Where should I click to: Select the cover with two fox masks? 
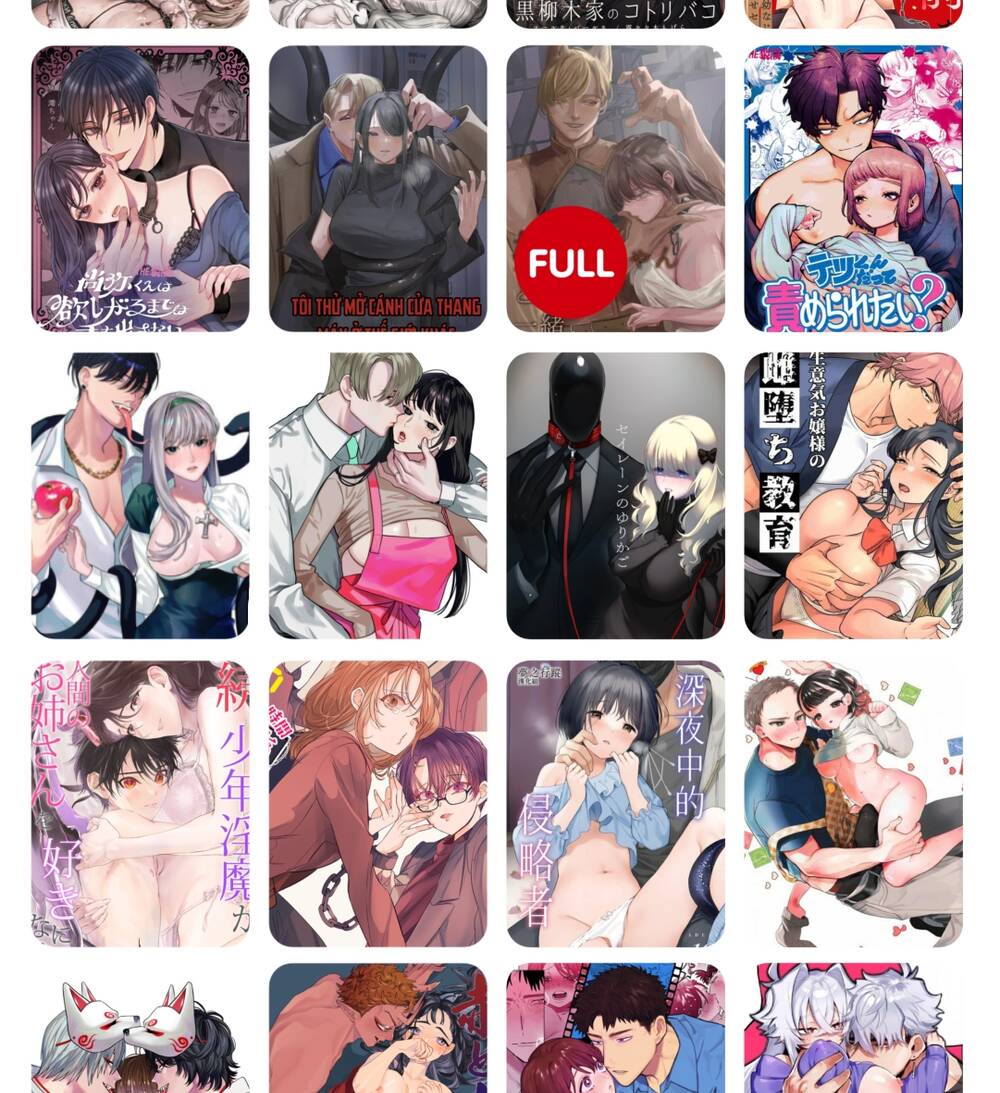coord(140,1030)
